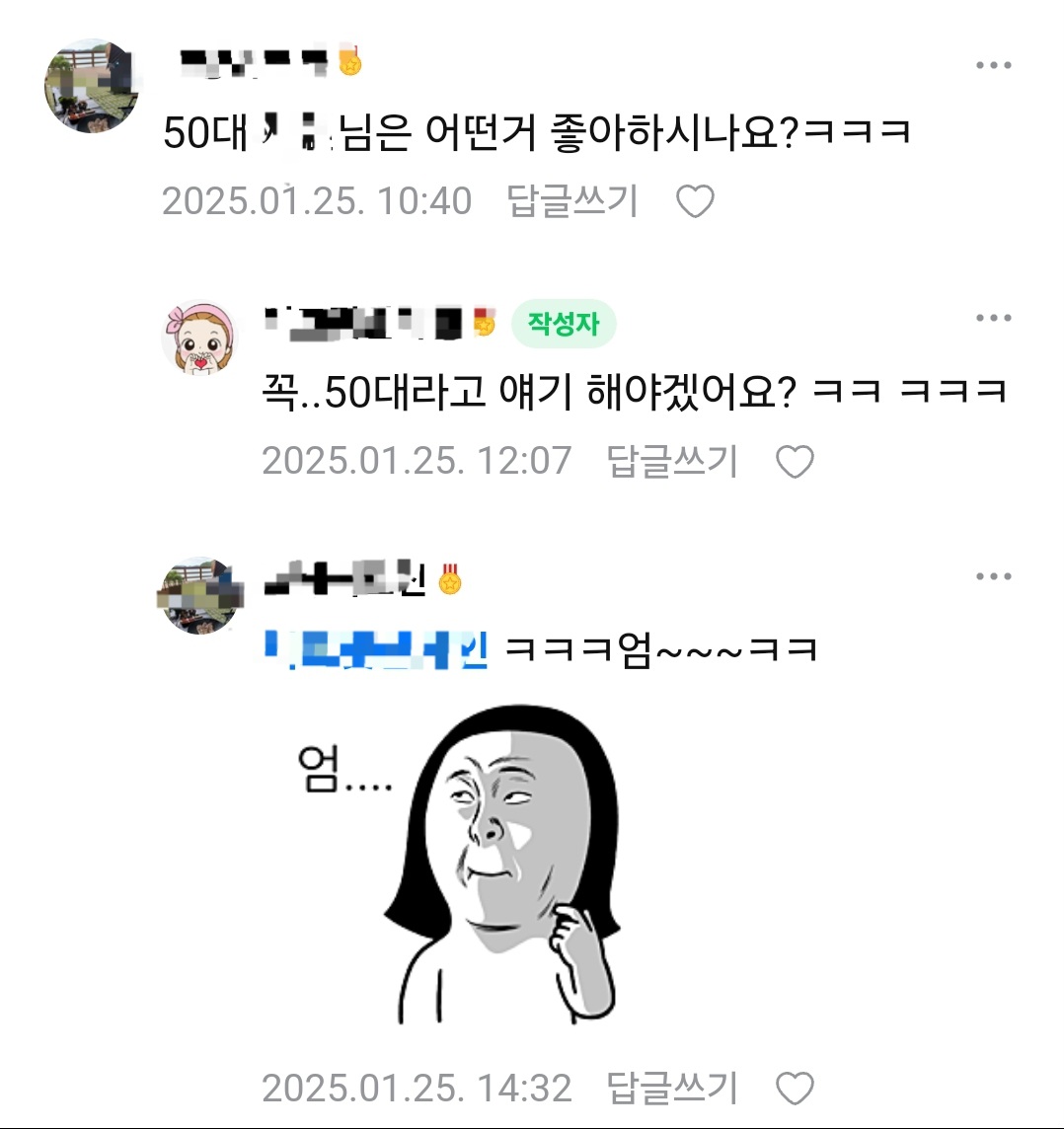
Task: Like the comment posted at 10:40
Action: [x=695, y=201]
